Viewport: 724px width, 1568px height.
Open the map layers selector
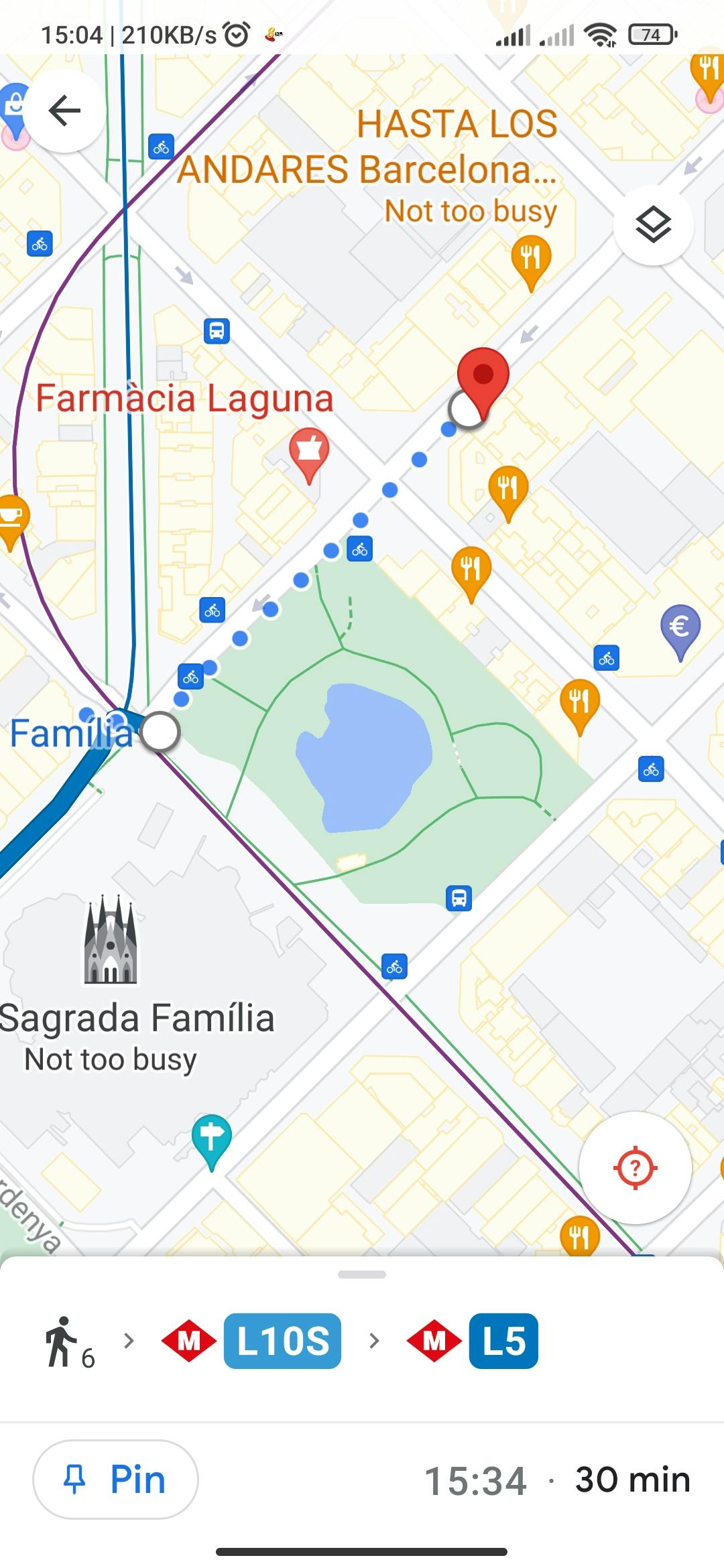point(653,225)
